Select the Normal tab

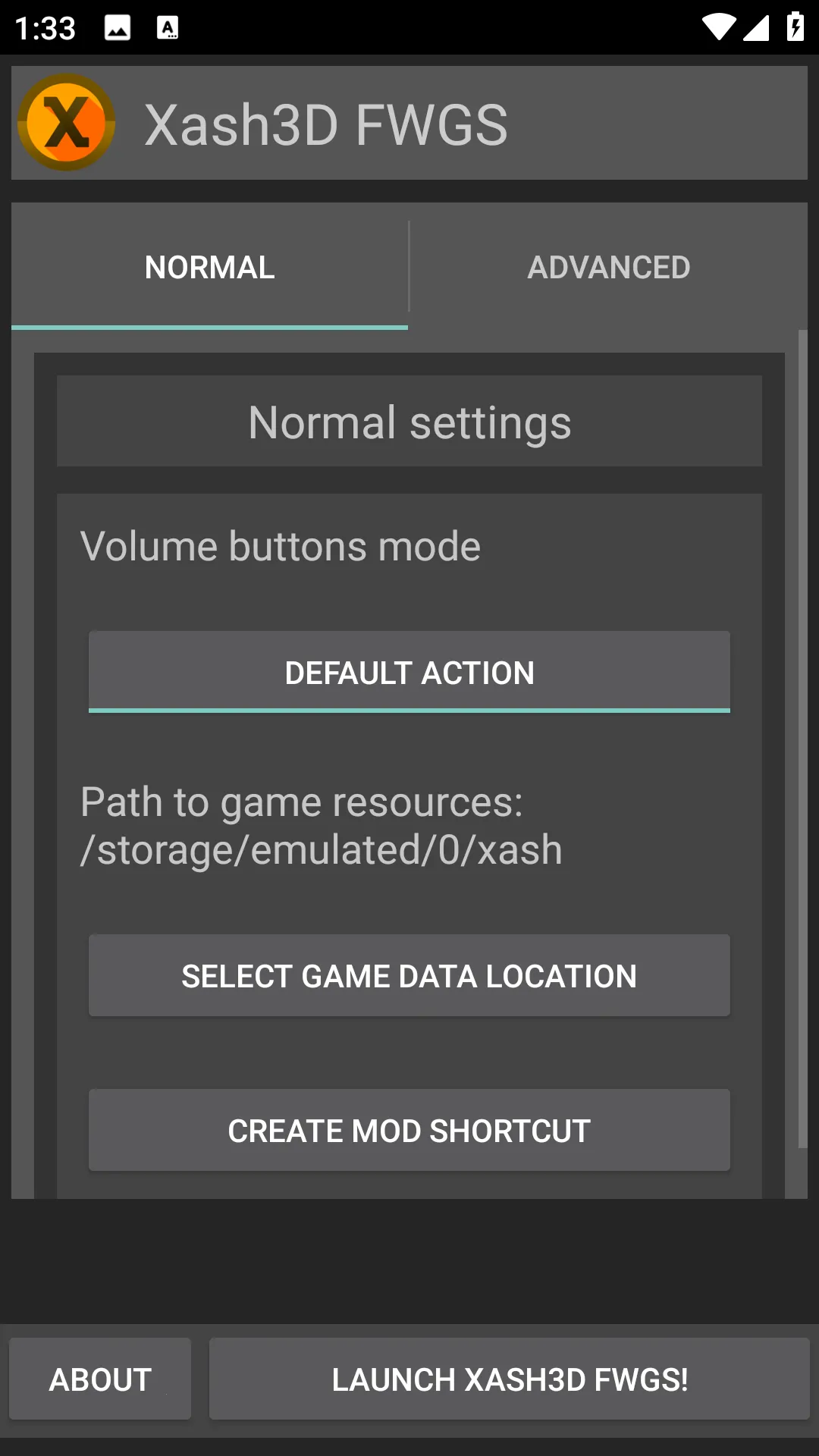[x=210, y=267]
